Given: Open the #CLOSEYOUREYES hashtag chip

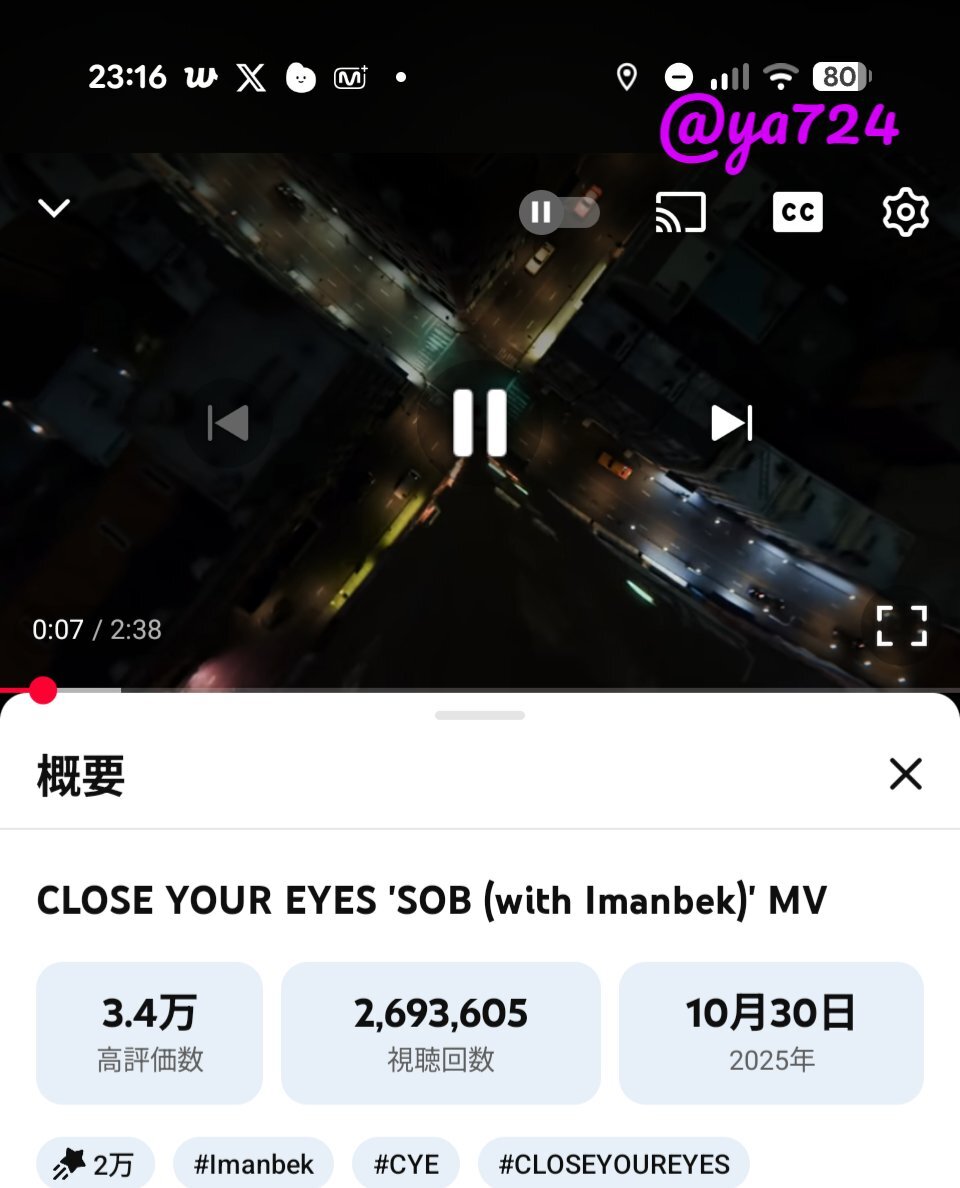Looking at the screenshot, I should [614, 1165].
